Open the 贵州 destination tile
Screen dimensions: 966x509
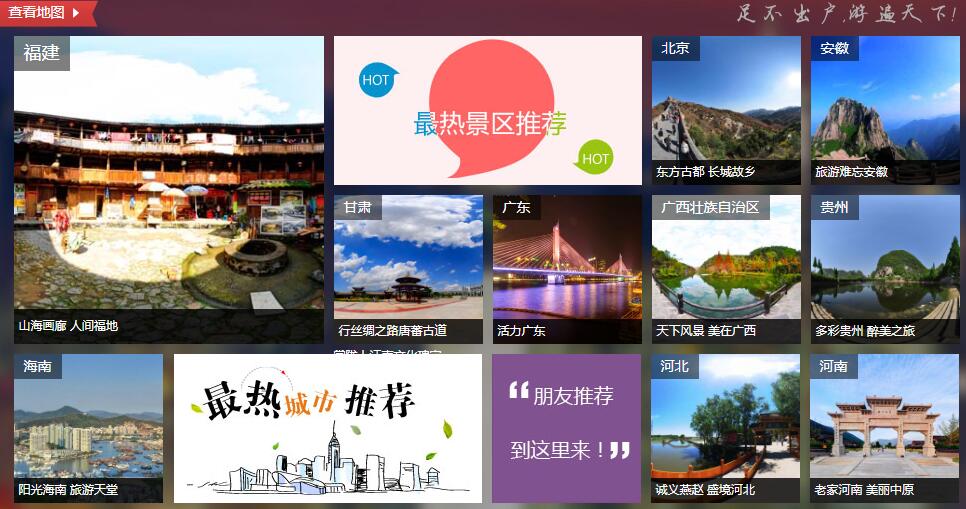click(x=885, y=268)
